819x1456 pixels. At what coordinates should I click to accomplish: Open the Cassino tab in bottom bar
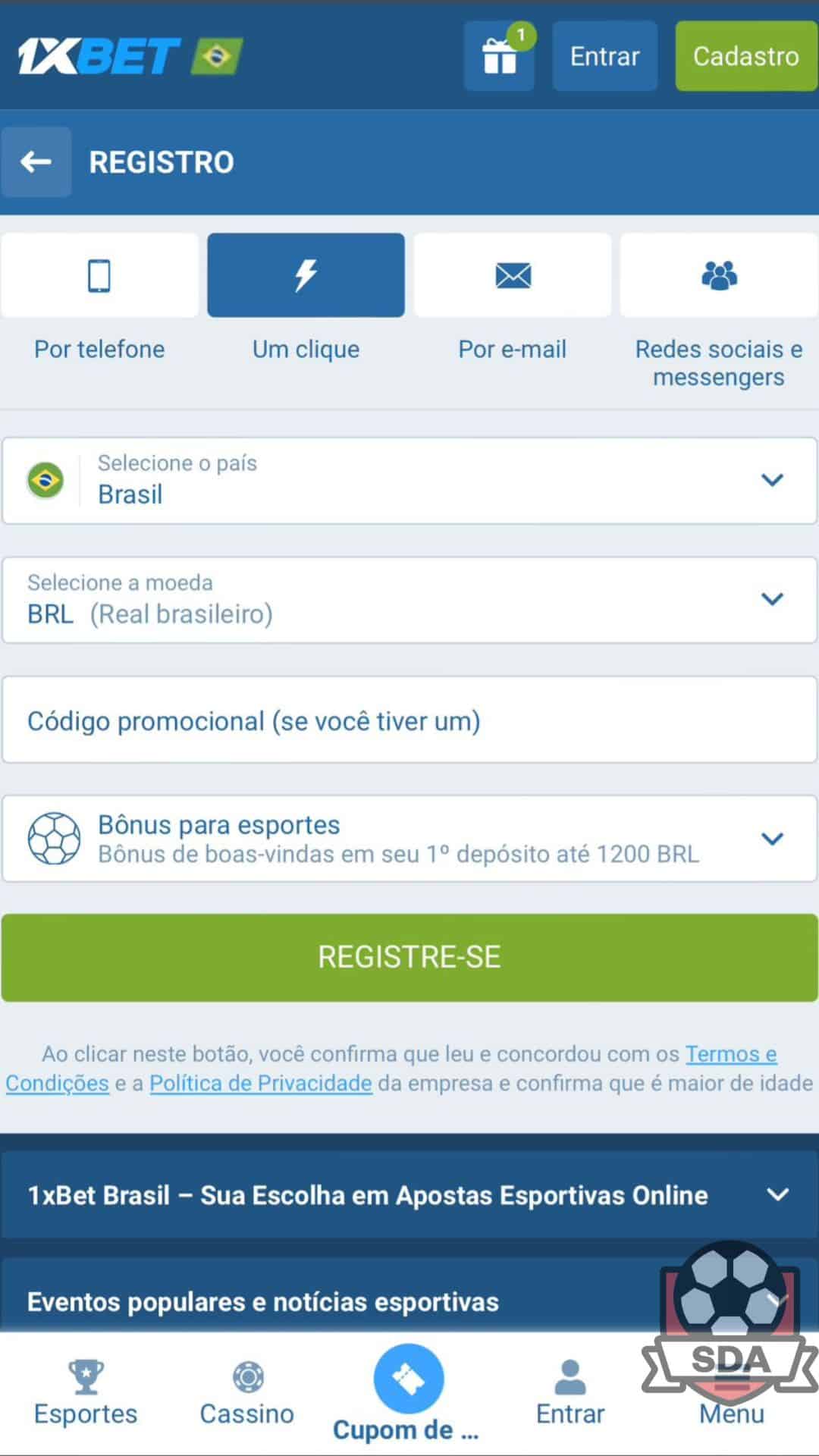247,1394
